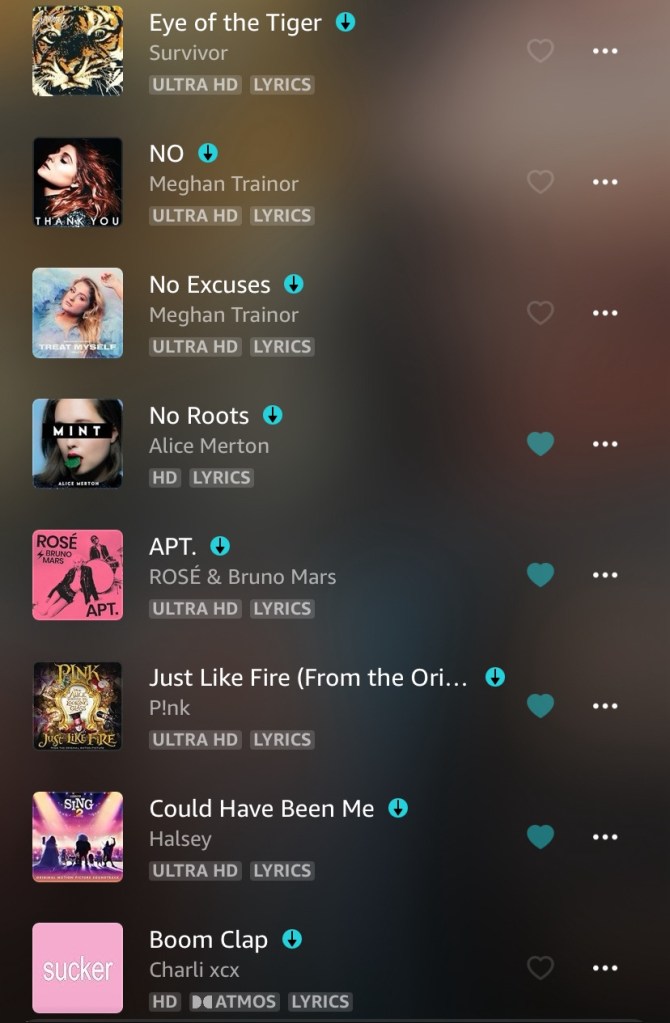Open more options for No Roots
Image resolution: width=670 pixels, height=1023 pixels.
pyautogui.click(x=605, y=443)
